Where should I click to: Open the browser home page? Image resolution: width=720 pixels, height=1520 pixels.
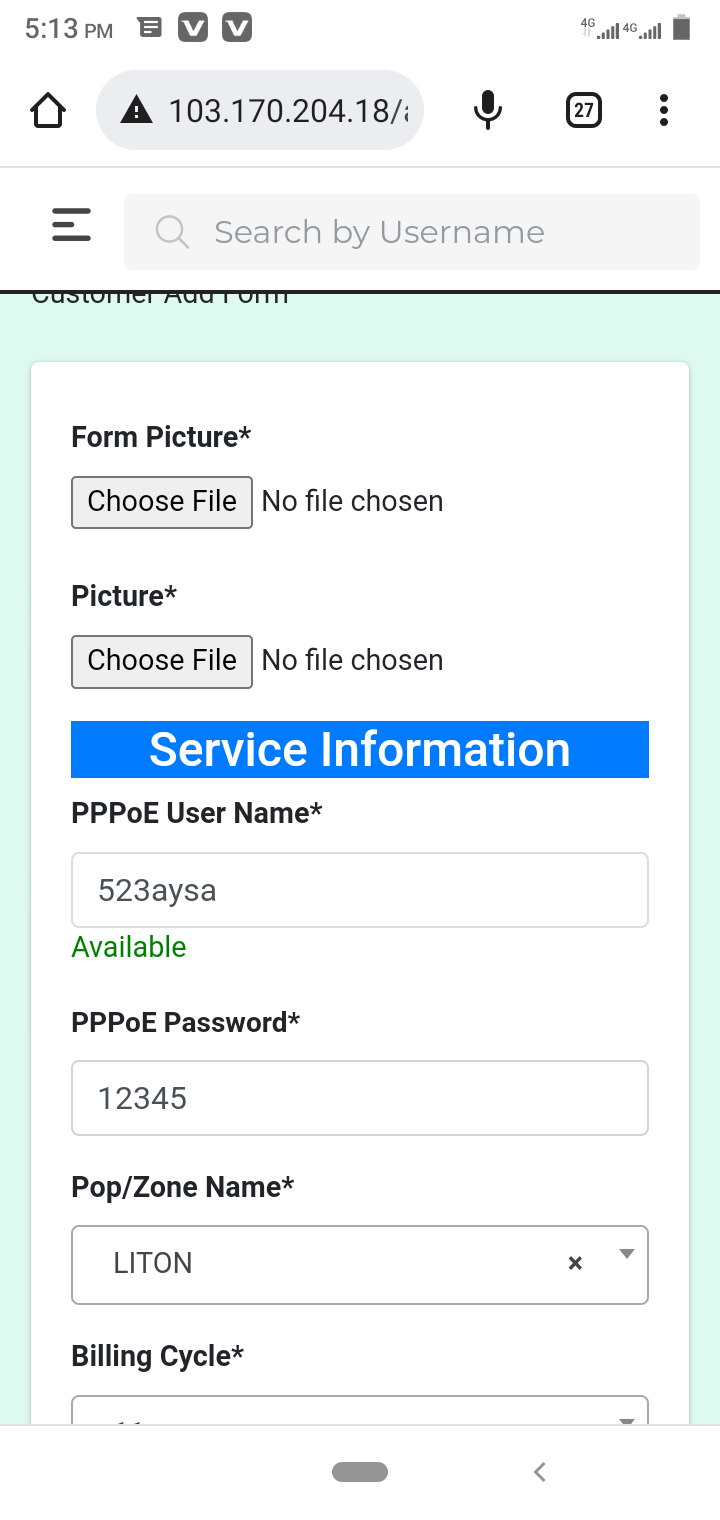point(48,110)
